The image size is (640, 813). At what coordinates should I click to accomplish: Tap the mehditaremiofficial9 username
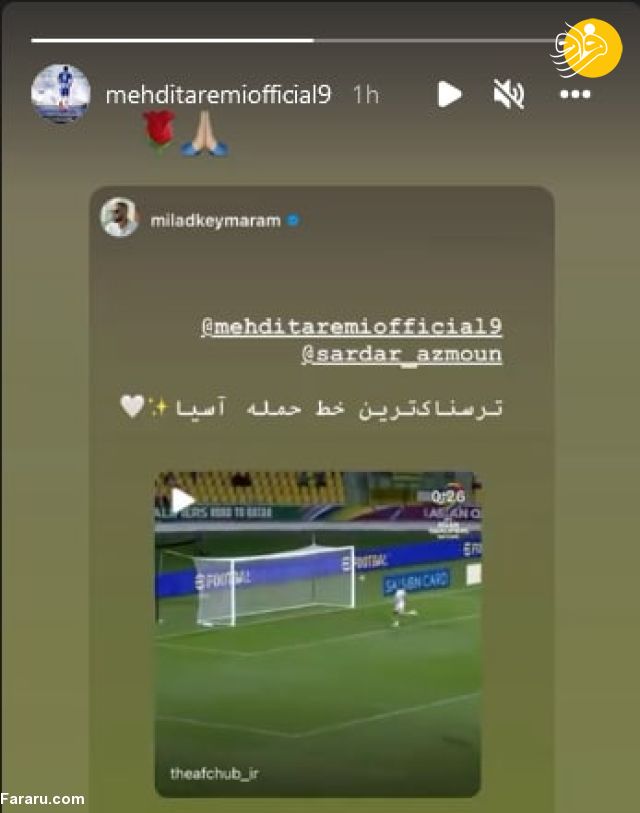(x=218, y=95)
